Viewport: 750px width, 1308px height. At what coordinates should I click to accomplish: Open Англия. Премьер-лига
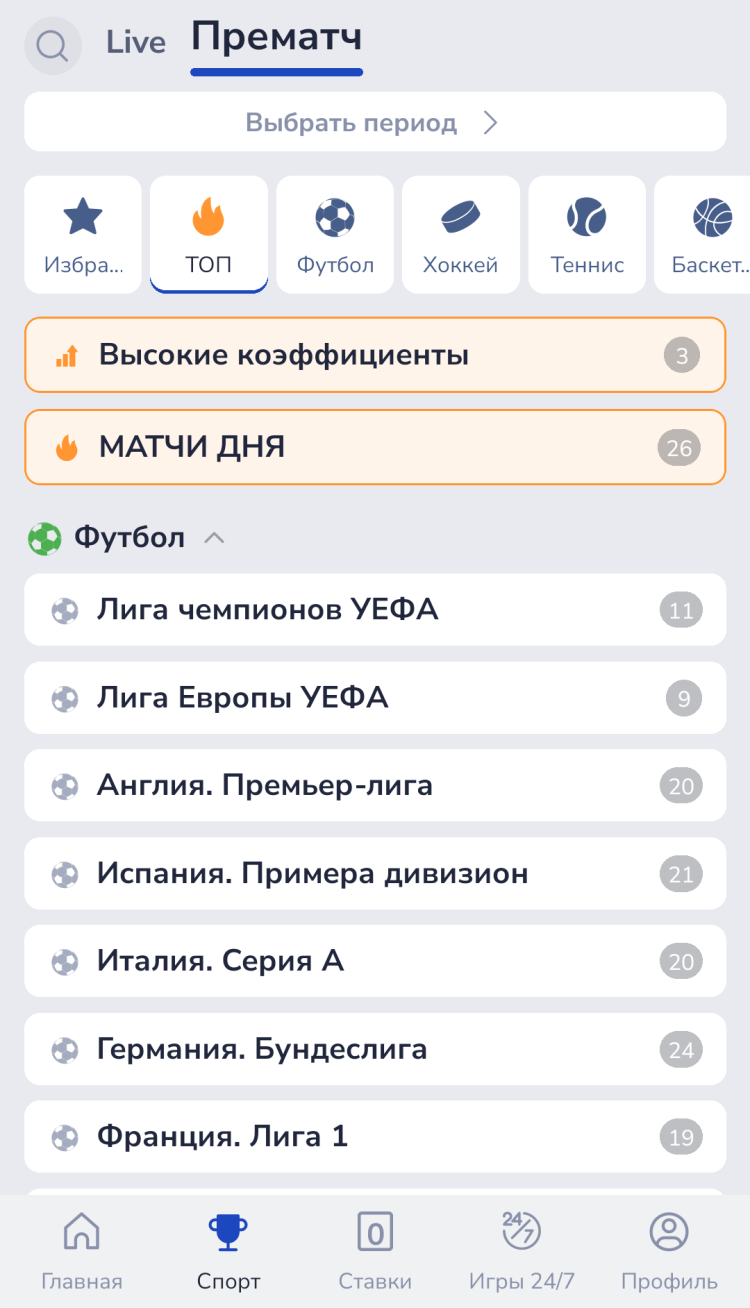[x=375, y=785]
